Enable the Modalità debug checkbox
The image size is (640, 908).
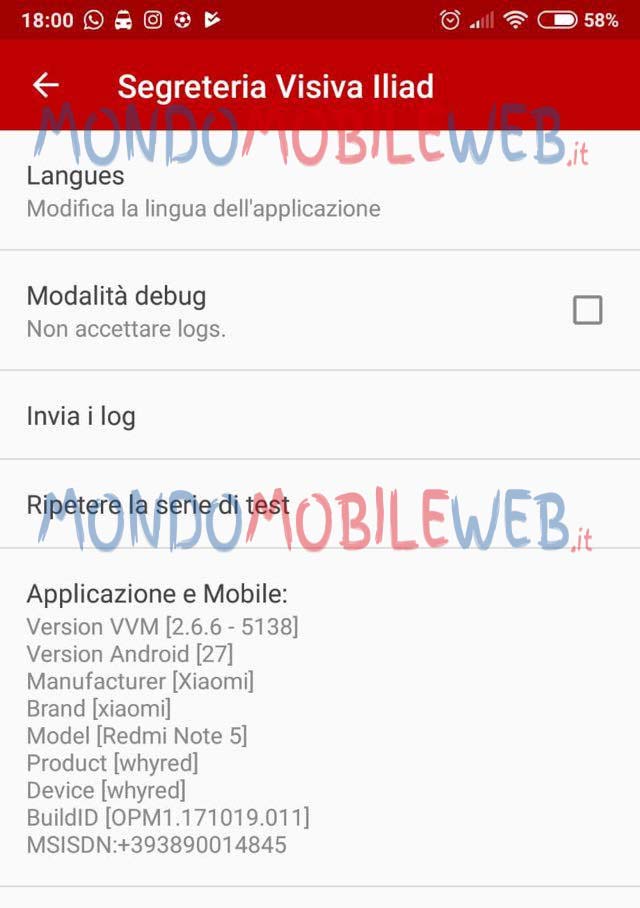tap(587, 310)
